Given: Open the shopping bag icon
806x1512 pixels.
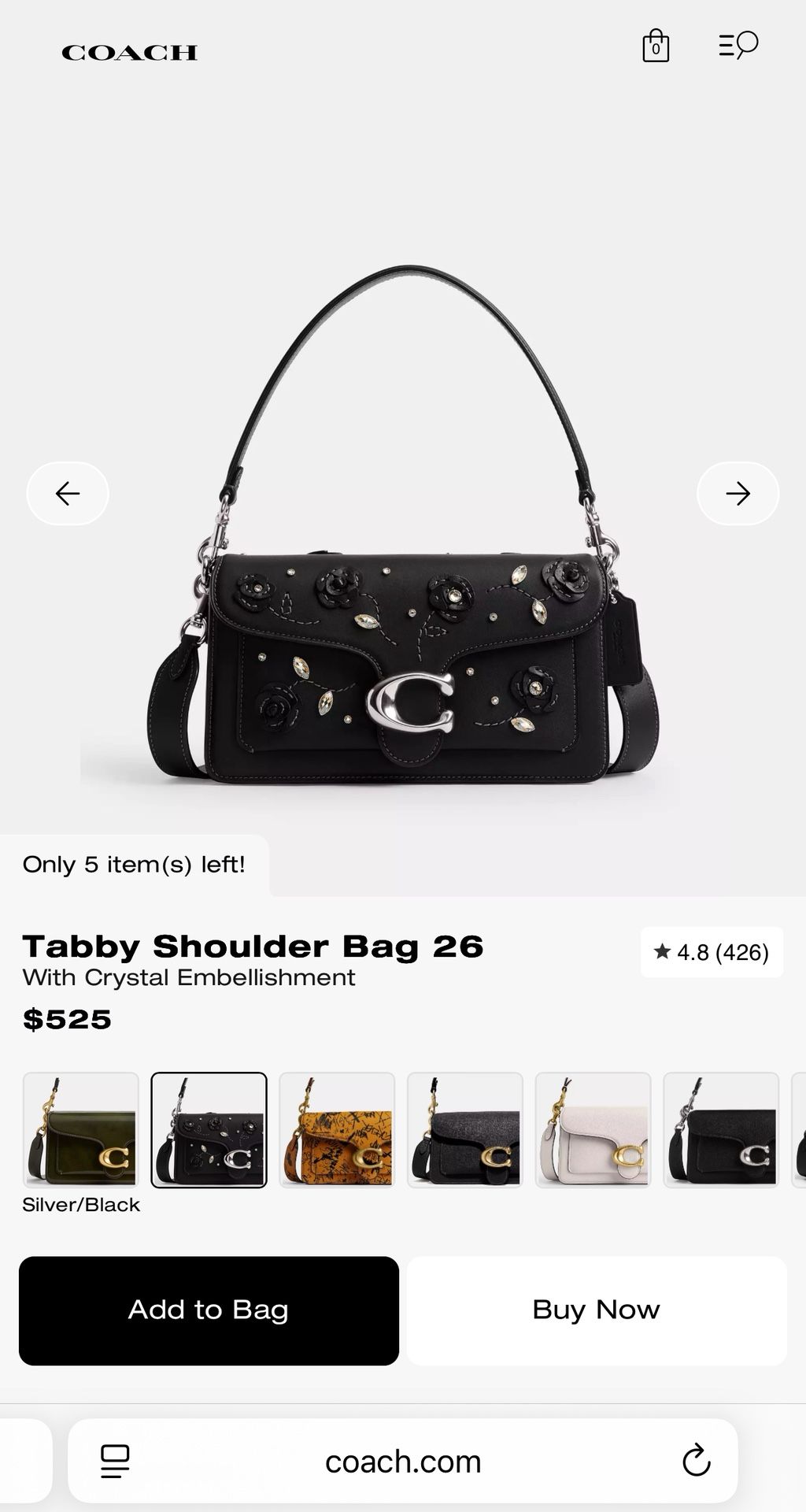Looking at the screenshot, I should [656, 46].
